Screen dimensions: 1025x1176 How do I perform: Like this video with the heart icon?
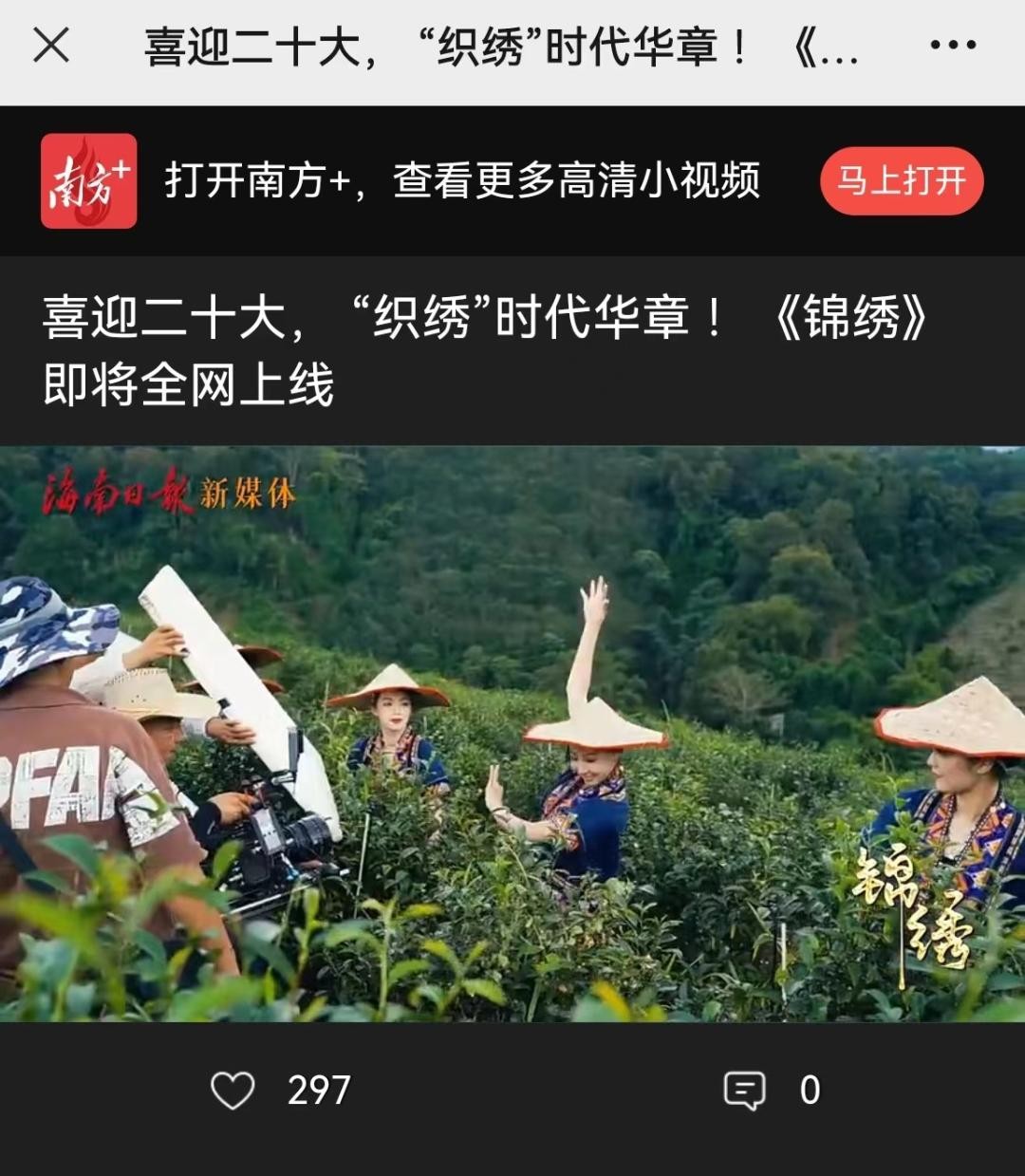233,1090
